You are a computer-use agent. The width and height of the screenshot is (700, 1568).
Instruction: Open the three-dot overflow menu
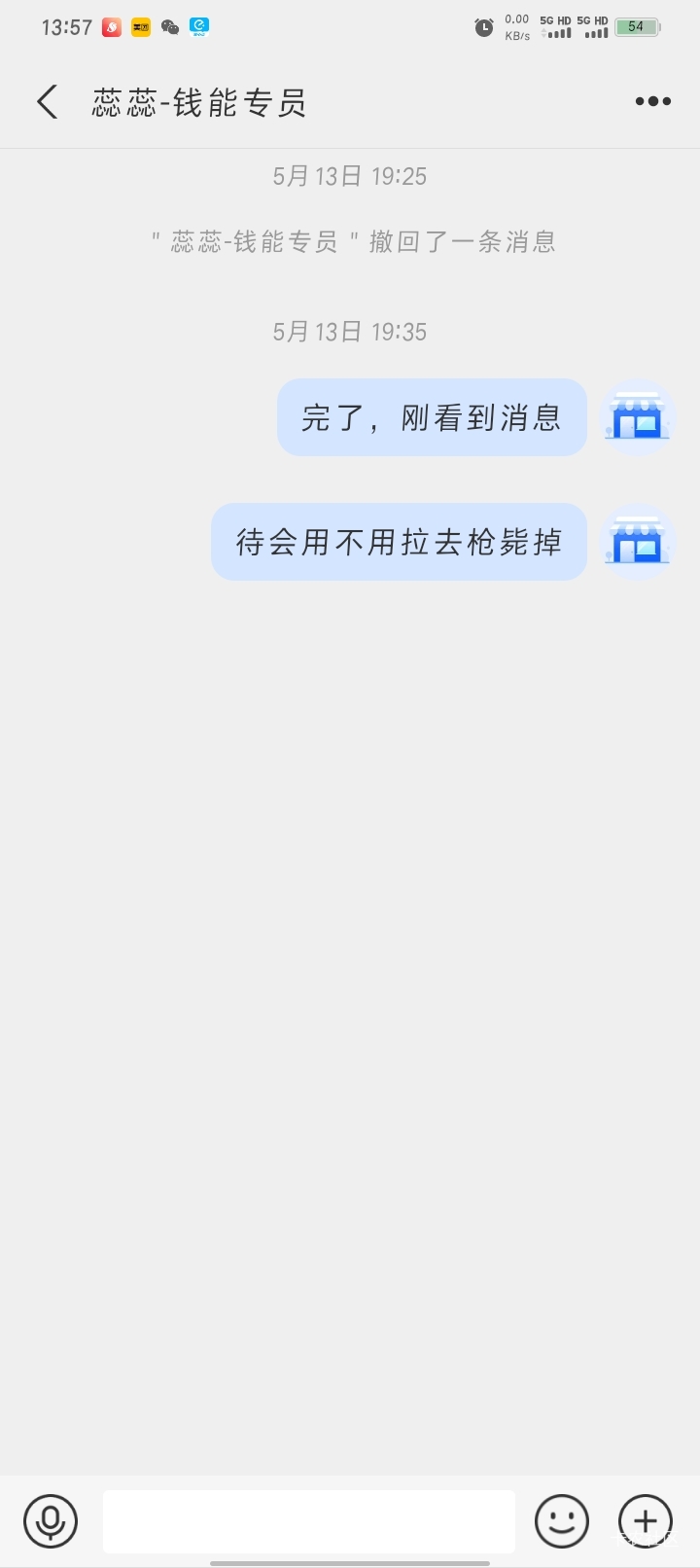[652, 101]
